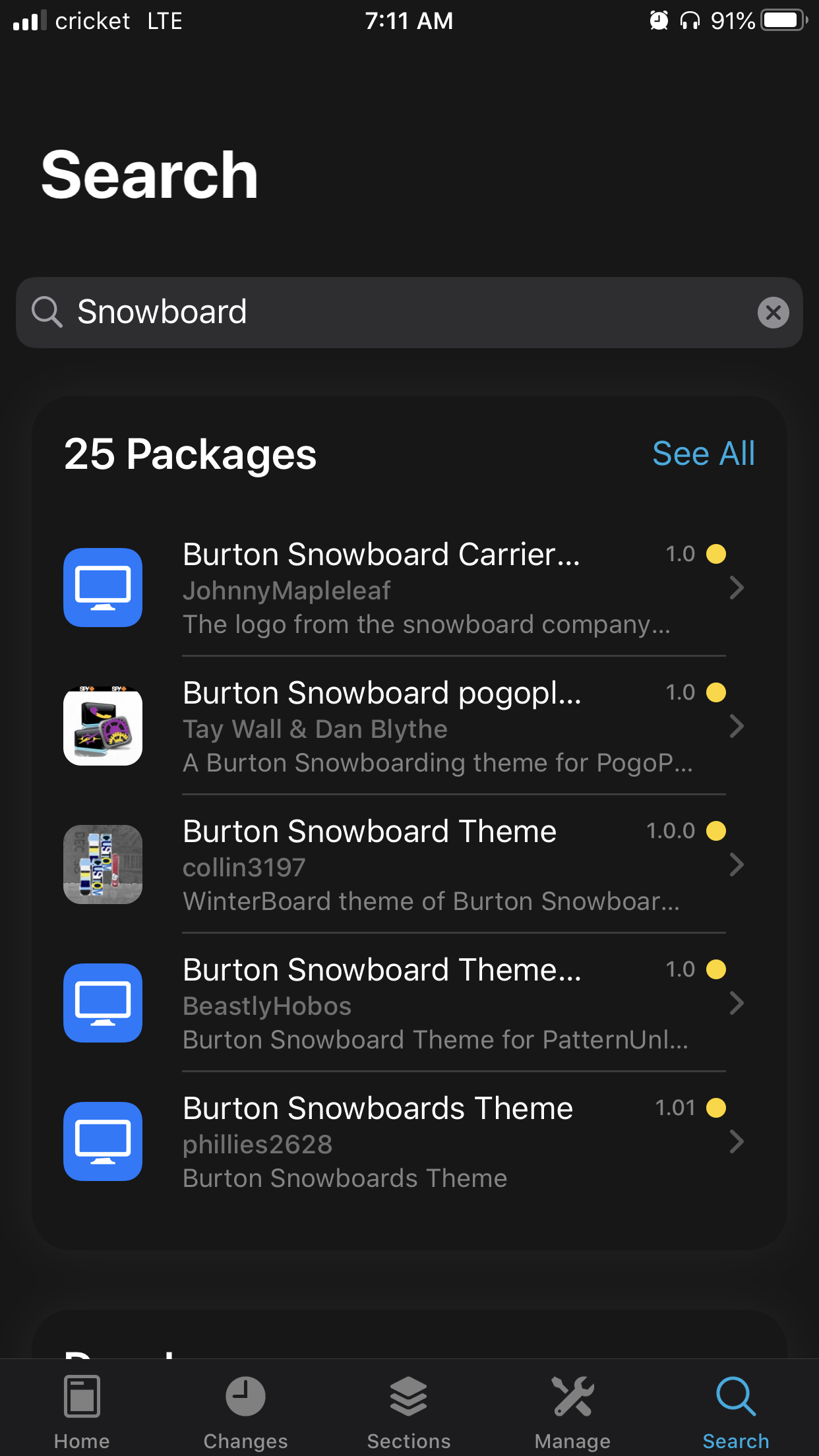819x1456 pixels.
Task: Tap See All packages
Action: 704,454
